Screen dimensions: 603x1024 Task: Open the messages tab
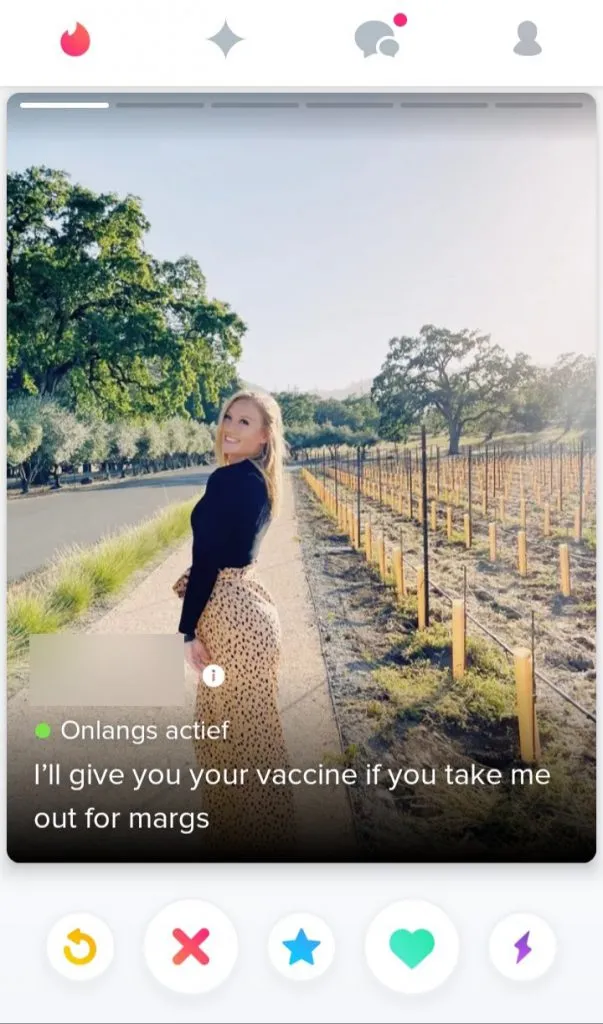tap(377, 39)
